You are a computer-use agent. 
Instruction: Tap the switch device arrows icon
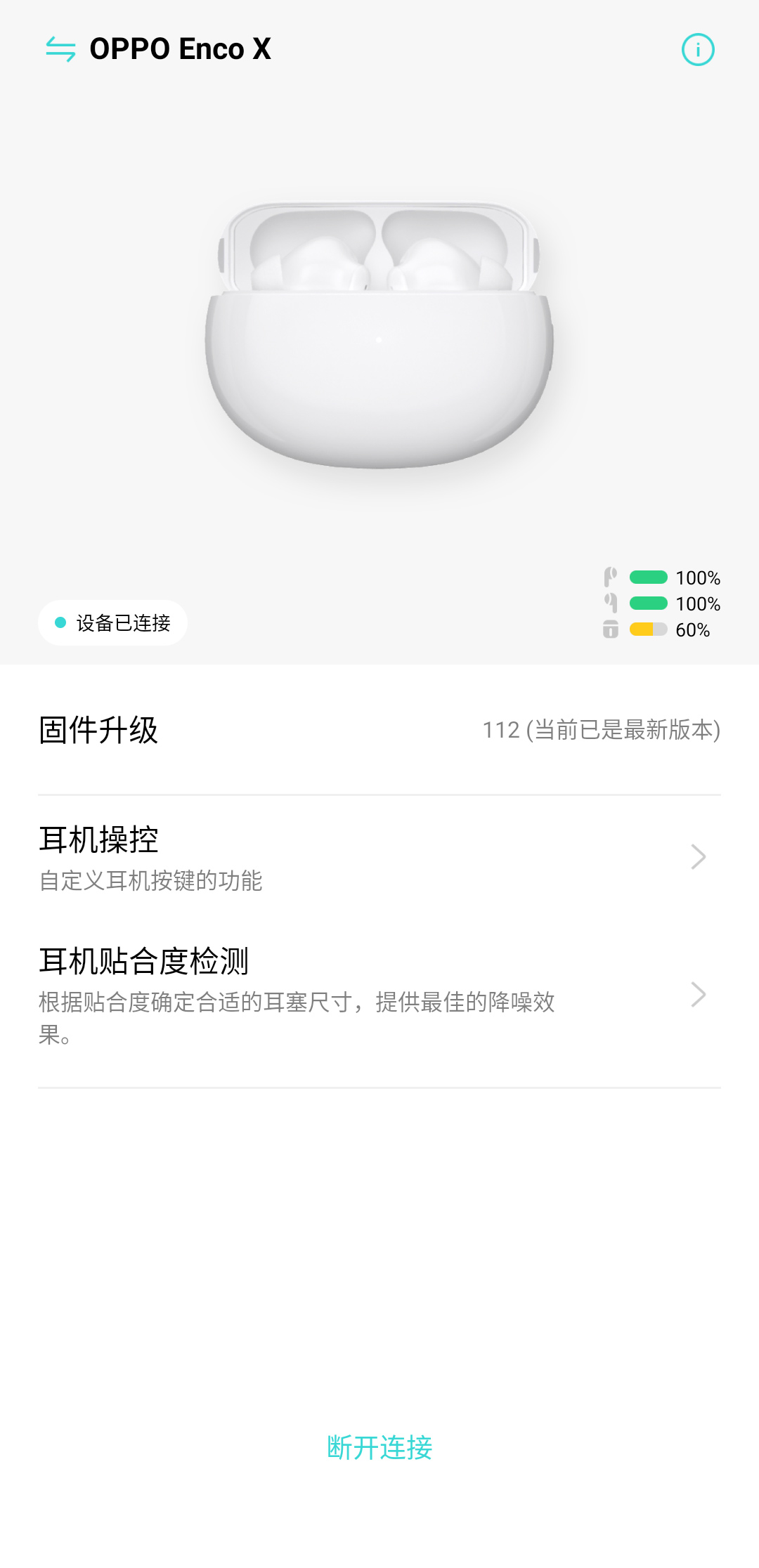(60, 49)
